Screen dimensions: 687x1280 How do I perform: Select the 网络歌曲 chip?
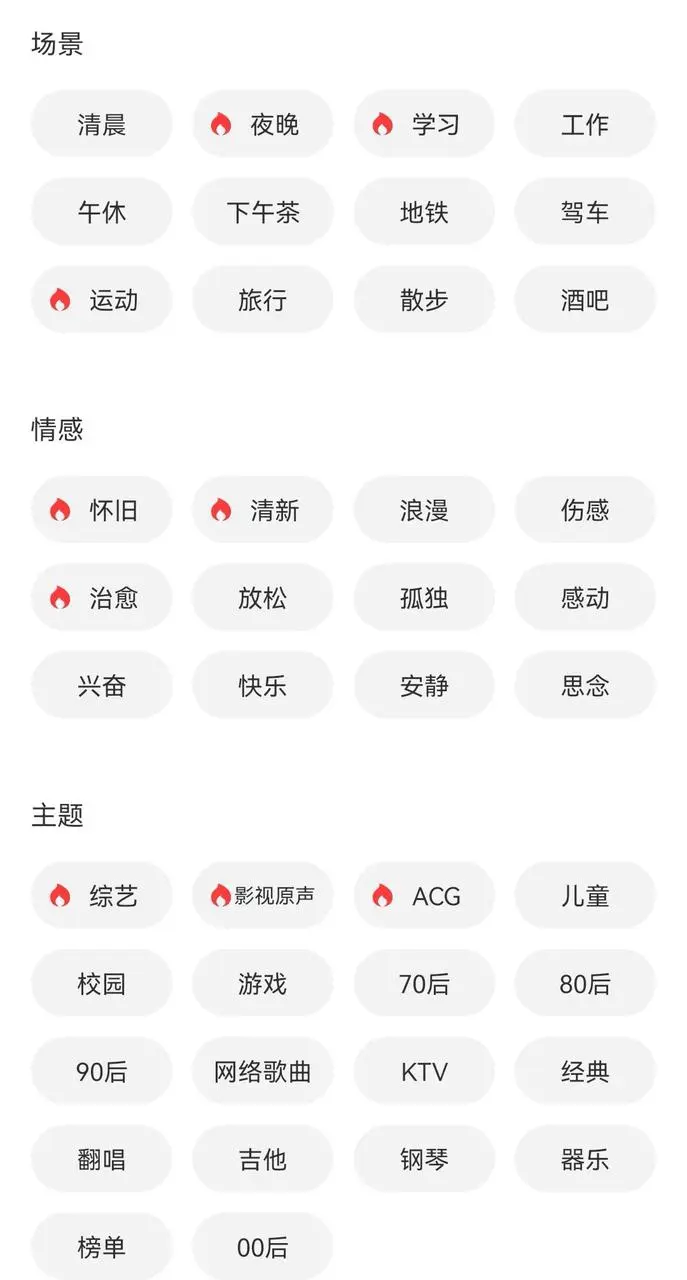coord(263,1072)
